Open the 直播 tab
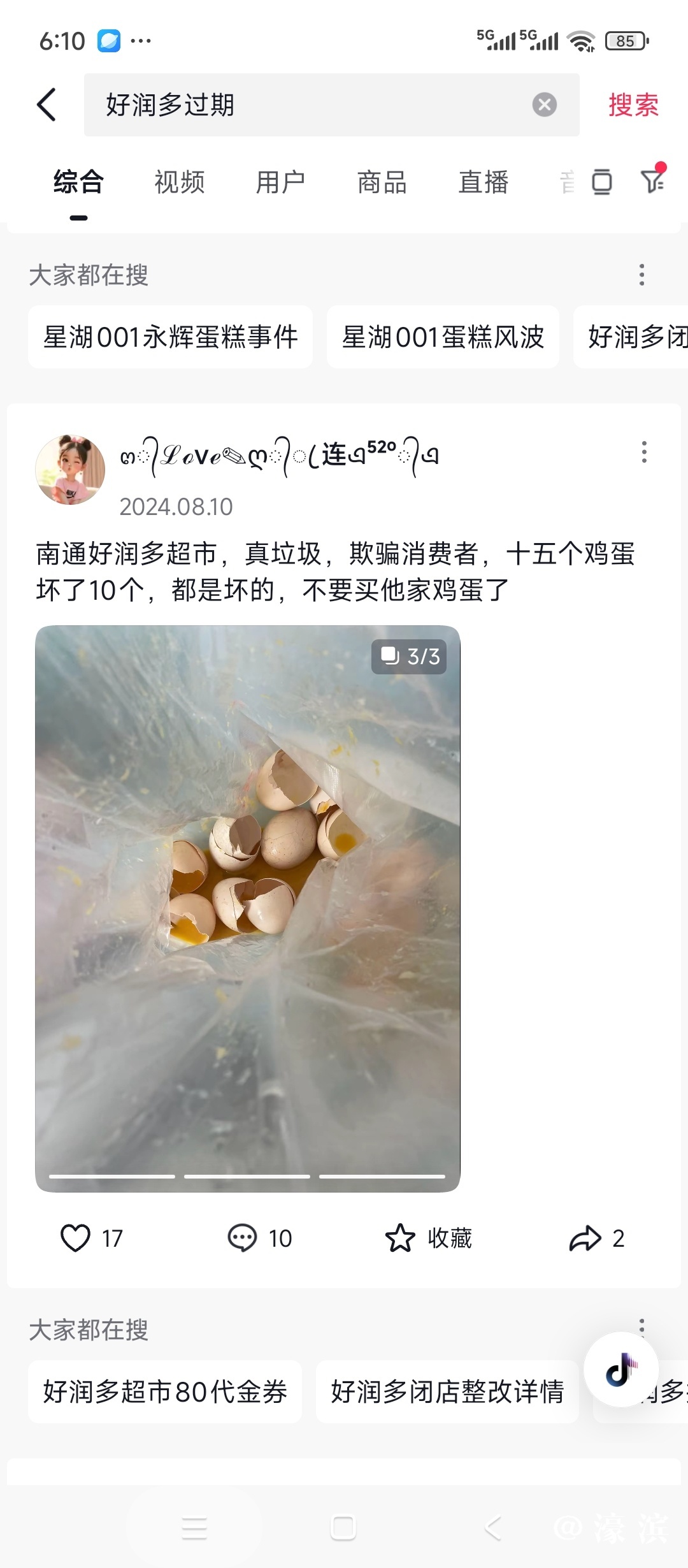688x1568 pixels. coord(483,182)
